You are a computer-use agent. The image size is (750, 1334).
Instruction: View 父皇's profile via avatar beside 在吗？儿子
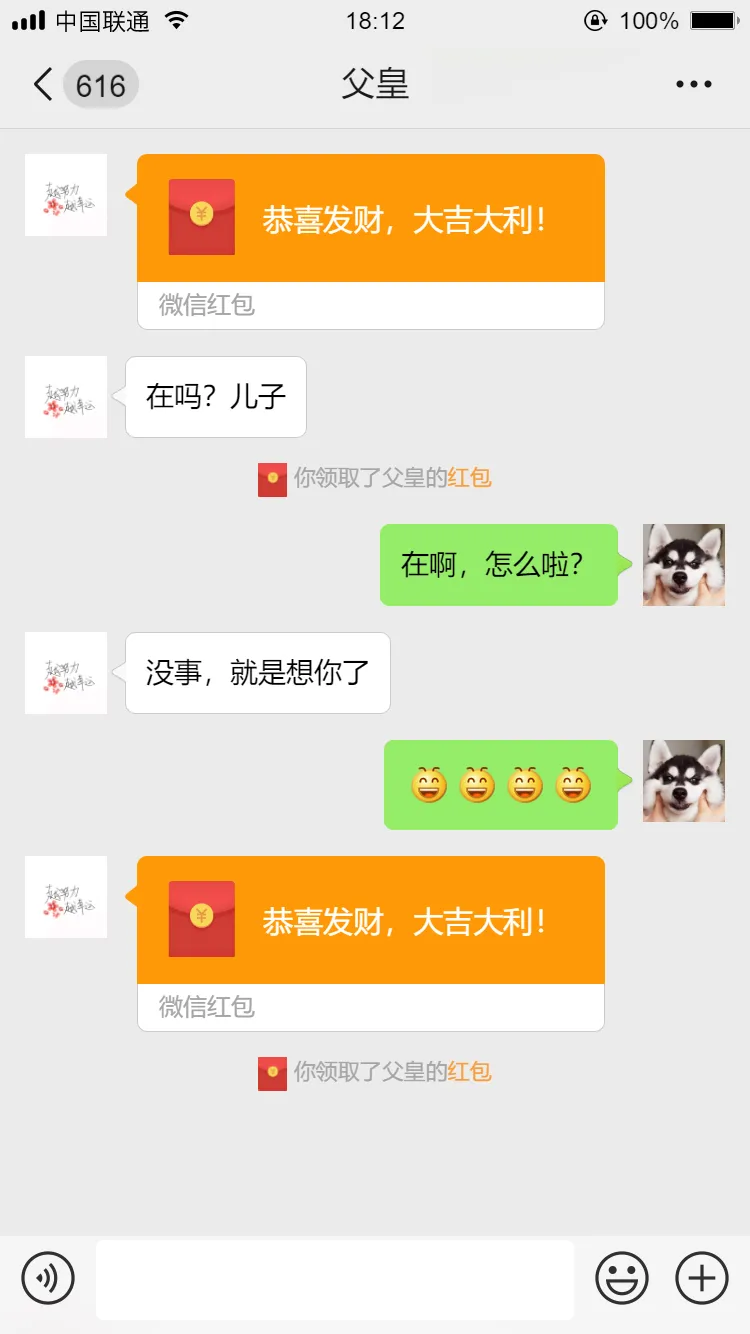point(66,397)
